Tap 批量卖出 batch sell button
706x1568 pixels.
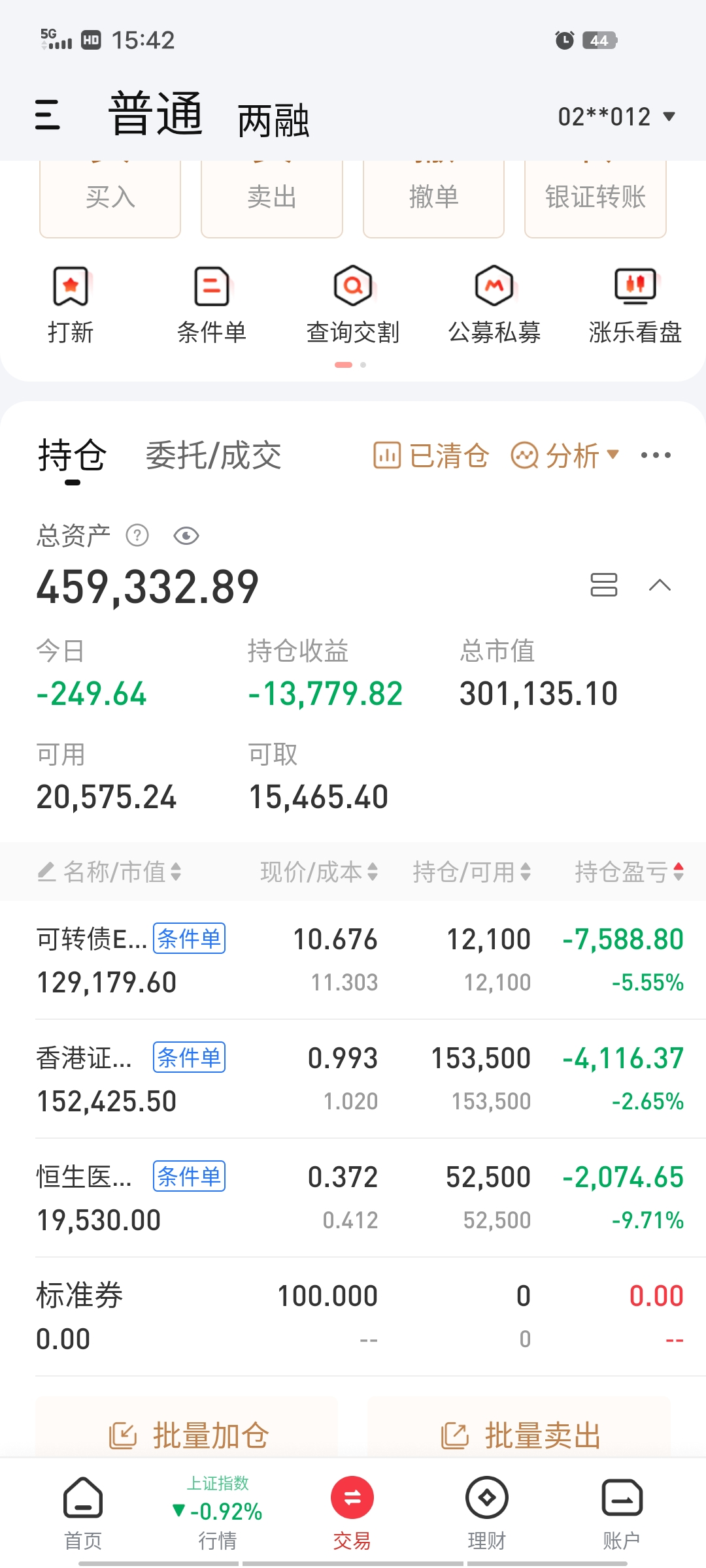[x=520, y=1435]
